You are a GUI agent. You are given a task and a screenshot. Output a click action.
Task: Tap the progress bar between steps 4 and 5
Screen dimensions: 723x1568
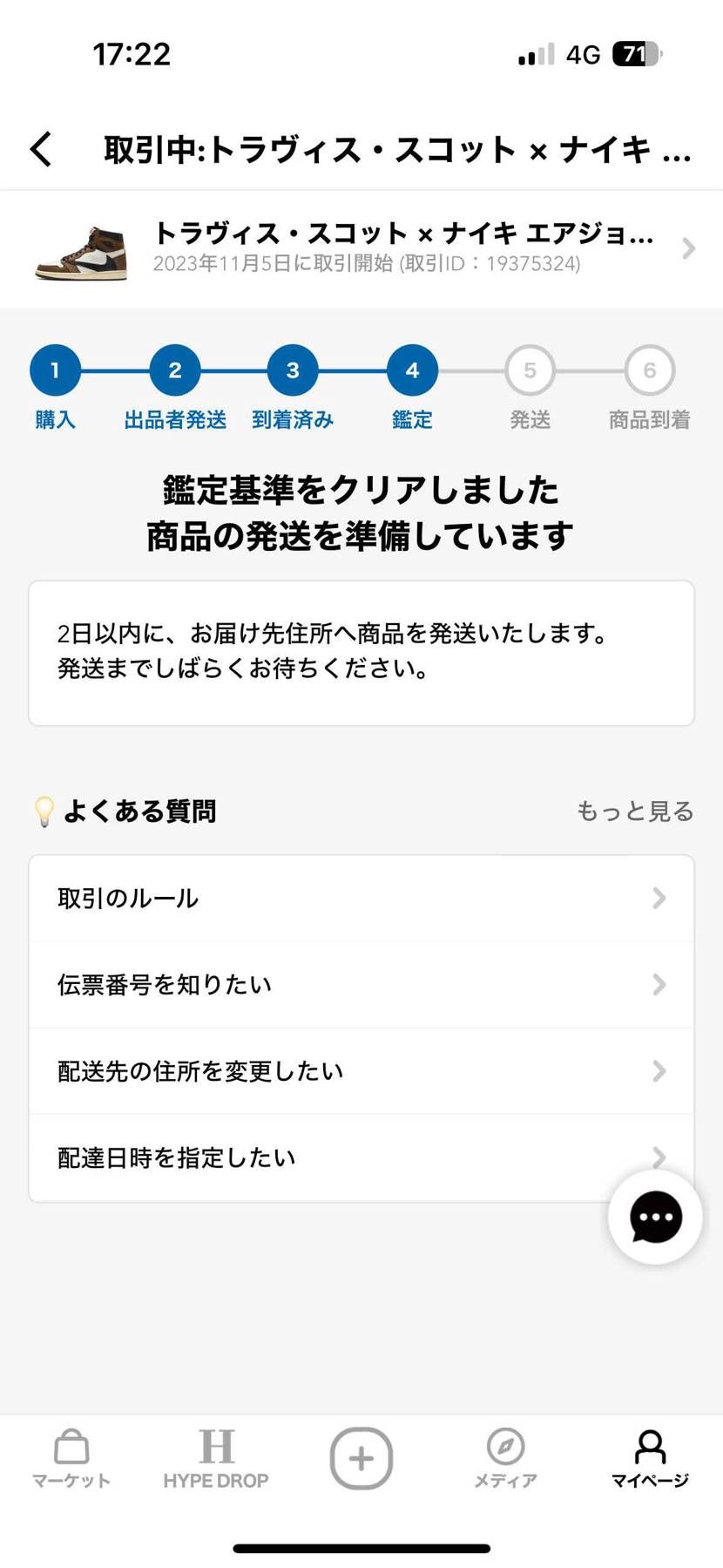[470, 370]
